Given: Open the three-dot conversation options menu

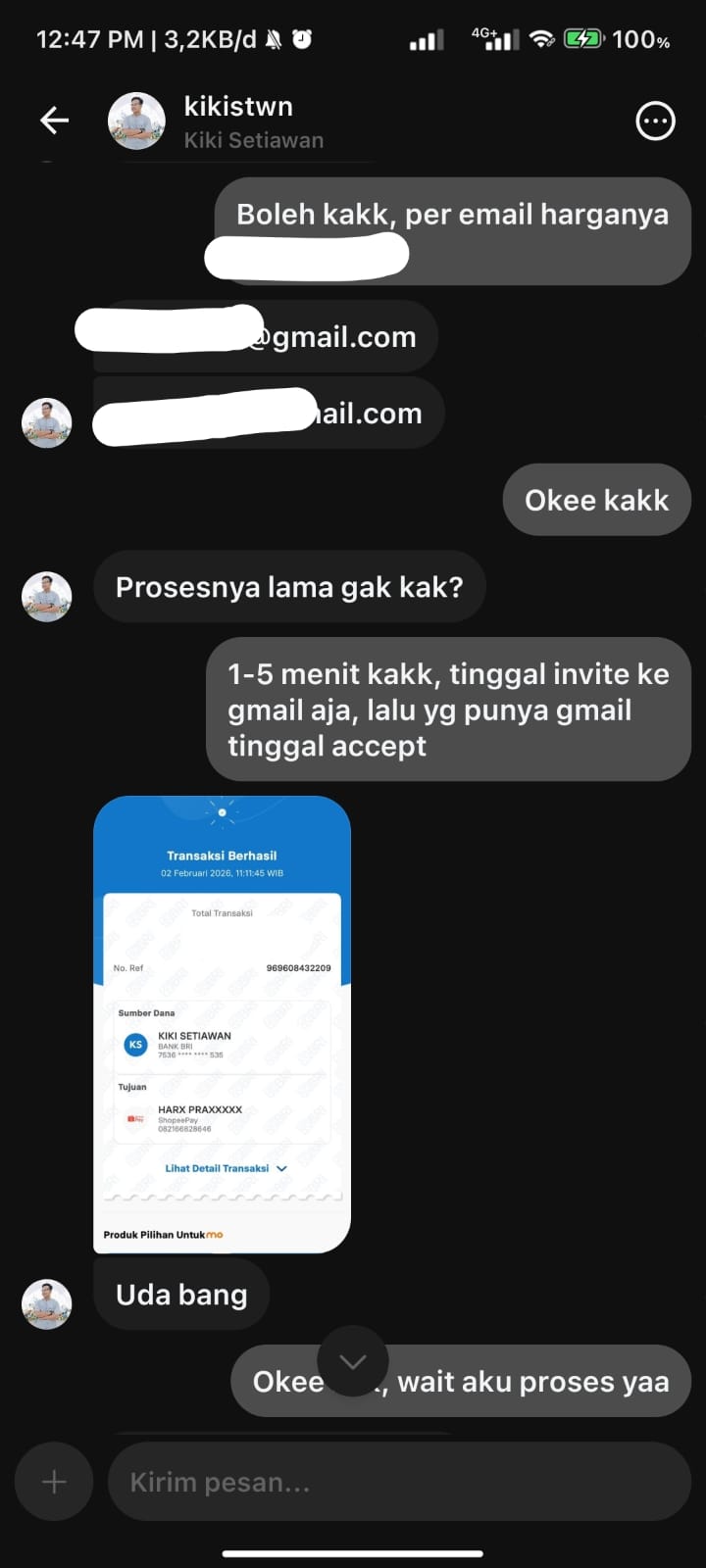Looking at the screenshot, I should click(x=655, y=121).
